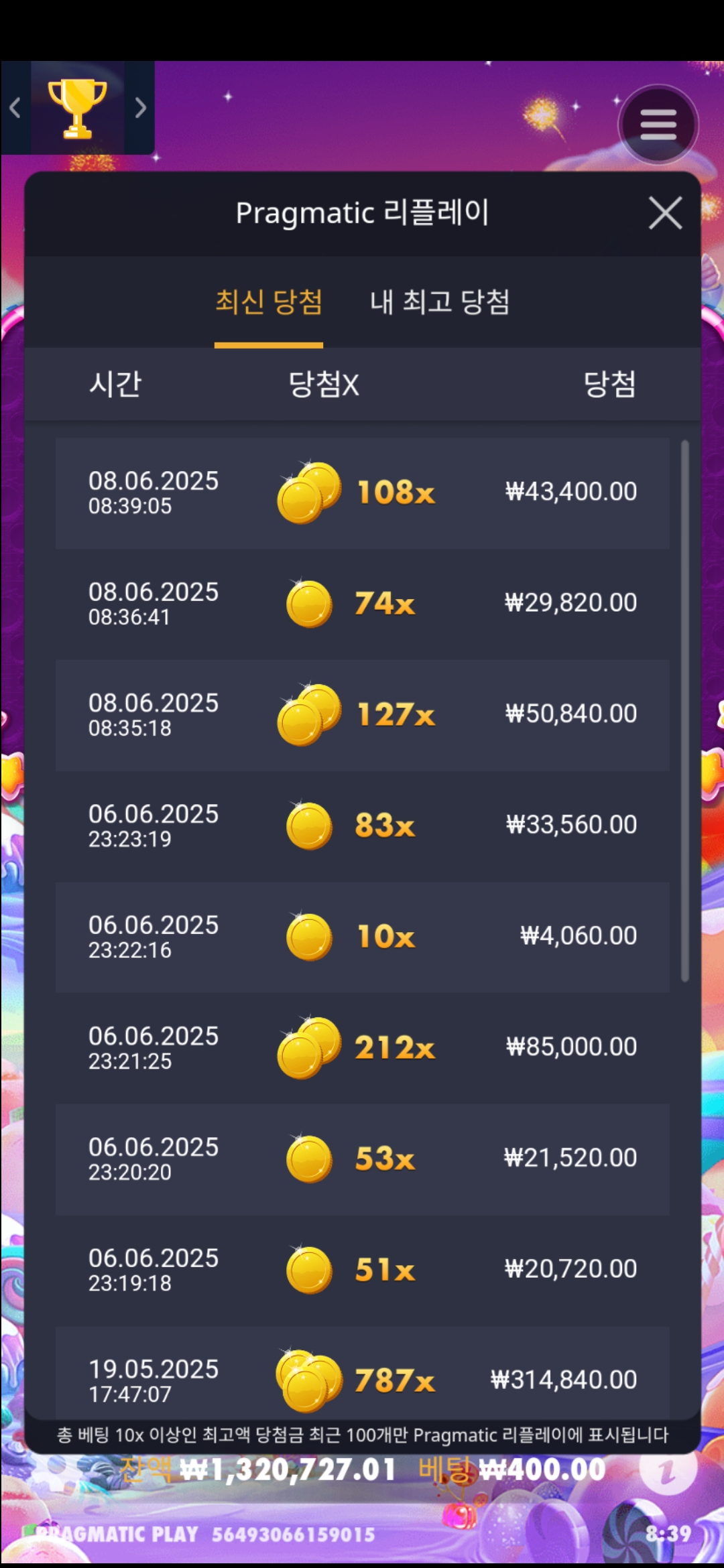Open the 83x win from 23:23:19
Image resolution: width=724 pixels, height=1568 pixels.
362,826
